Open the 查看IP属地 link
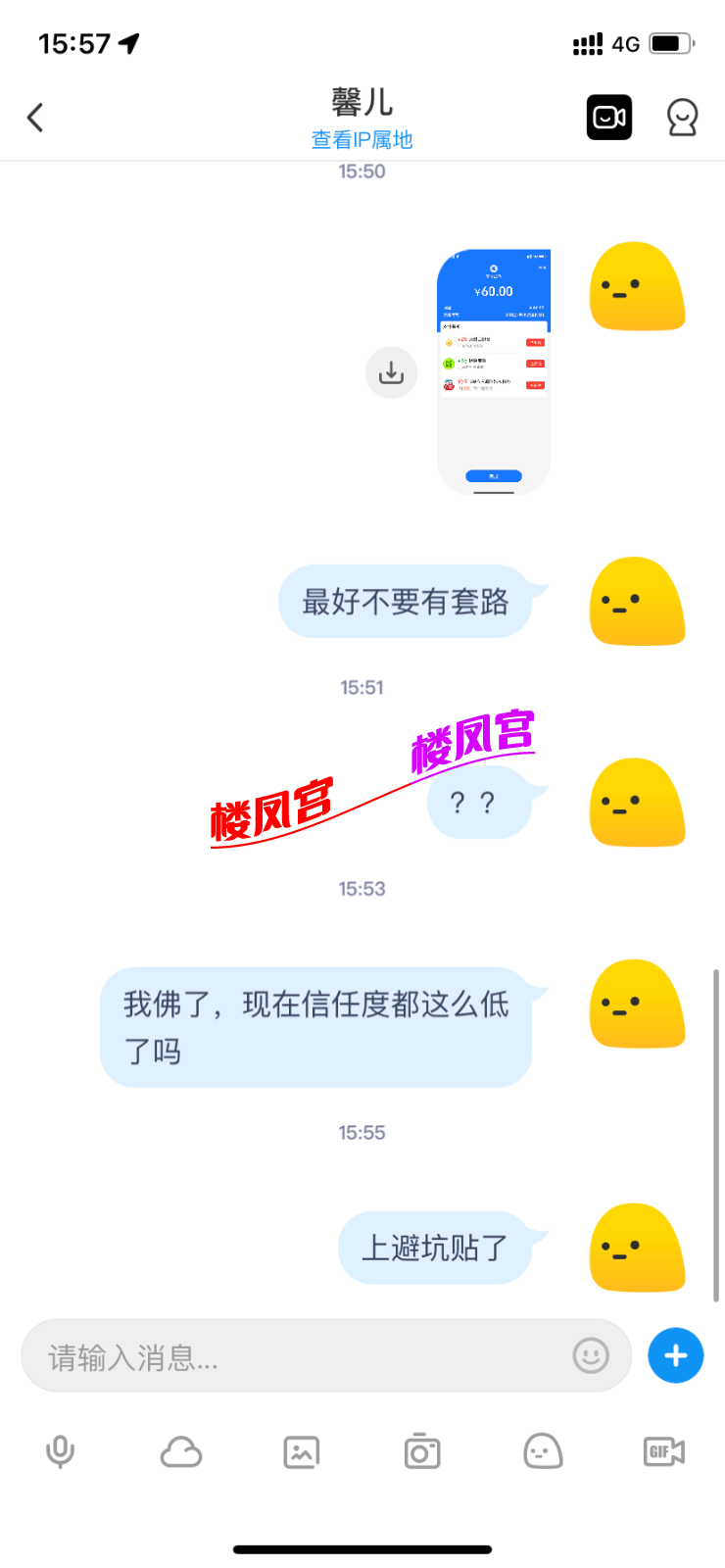 click(362, 140)
